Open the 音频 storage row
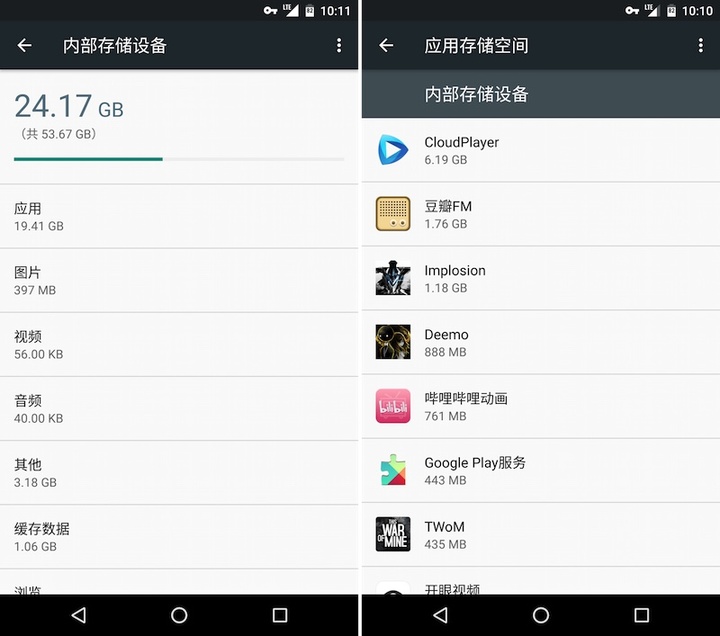720x636 pixels. pyautogui.click(x=179, y=409)
